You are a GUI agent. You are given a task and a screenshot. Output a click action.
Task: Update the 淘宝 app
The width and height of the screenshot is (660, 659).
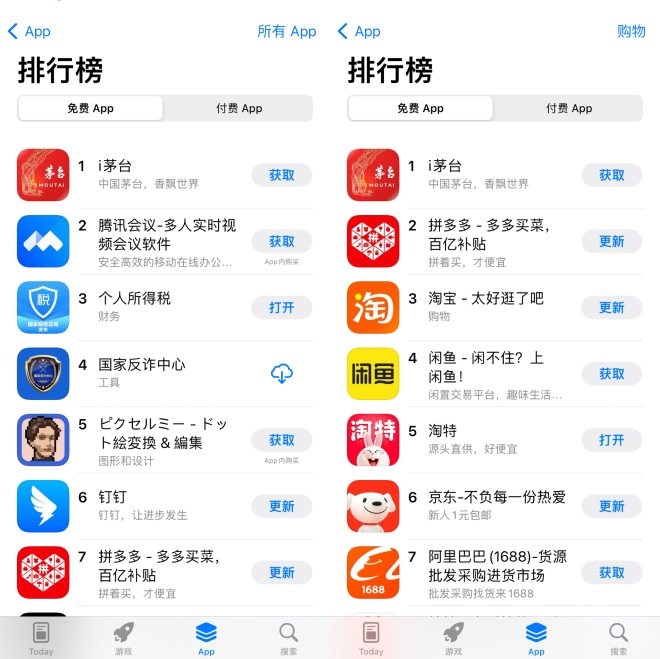611,307
